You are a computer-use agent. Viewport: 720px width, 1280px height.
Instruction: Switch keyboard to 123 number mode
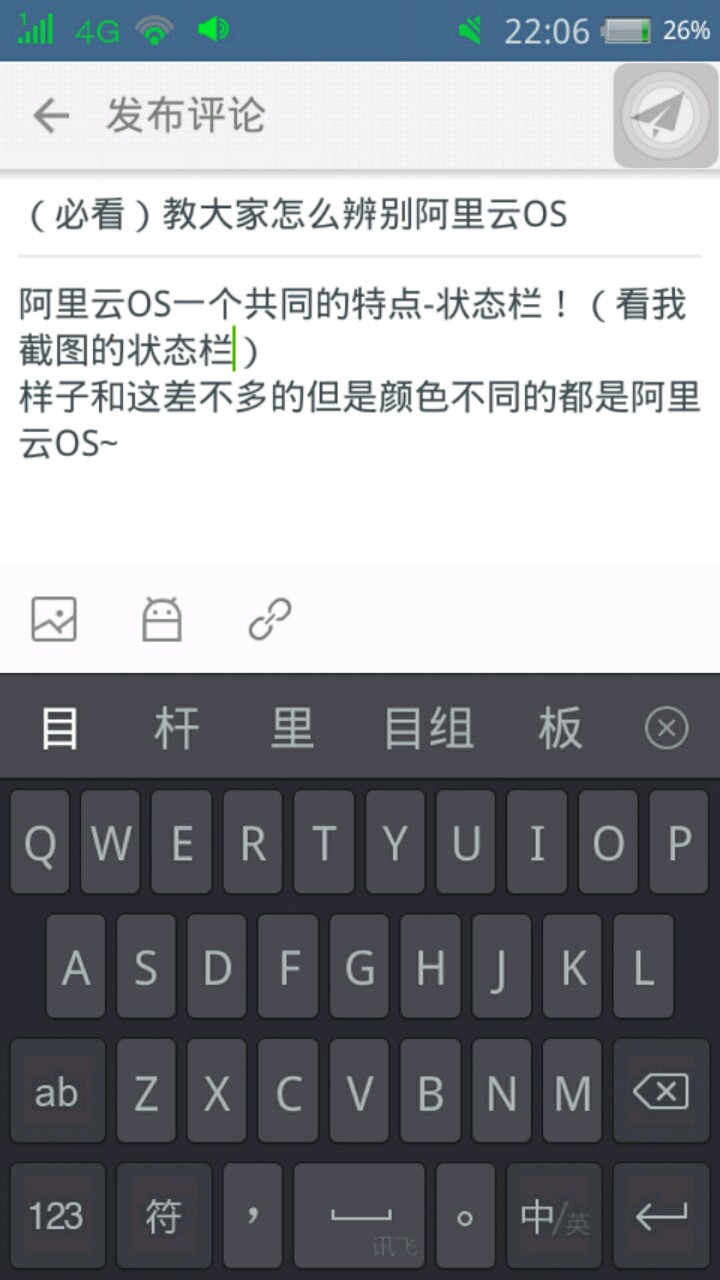coord(56,1216)
